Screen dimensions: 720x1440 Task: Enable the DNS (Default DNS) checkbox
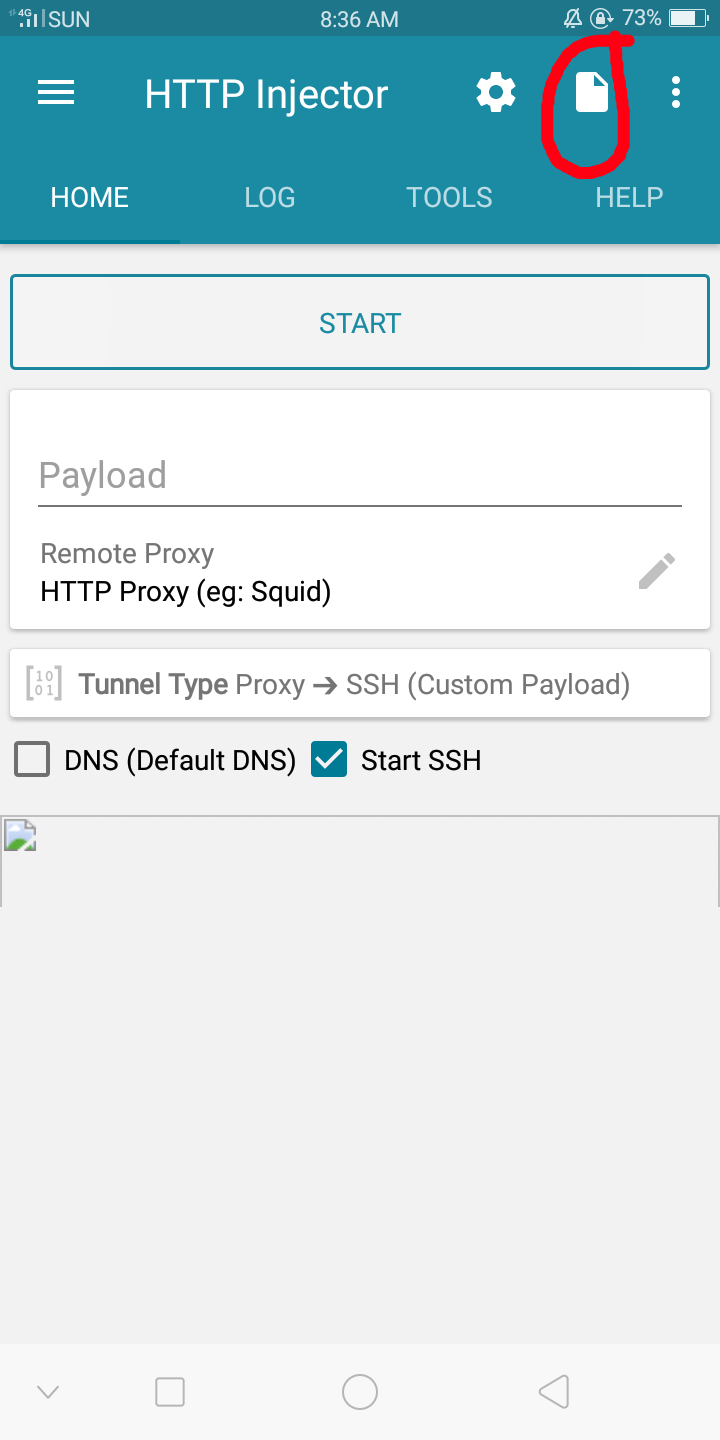point(32,760)
